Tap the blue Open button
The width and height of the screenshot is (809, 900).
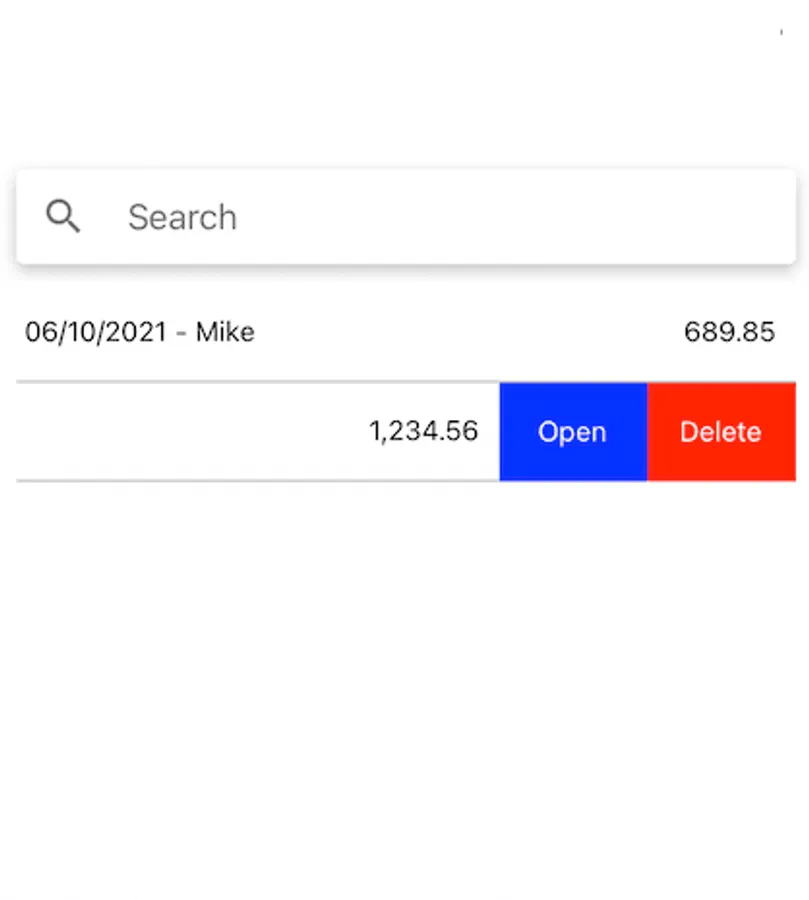573,432
